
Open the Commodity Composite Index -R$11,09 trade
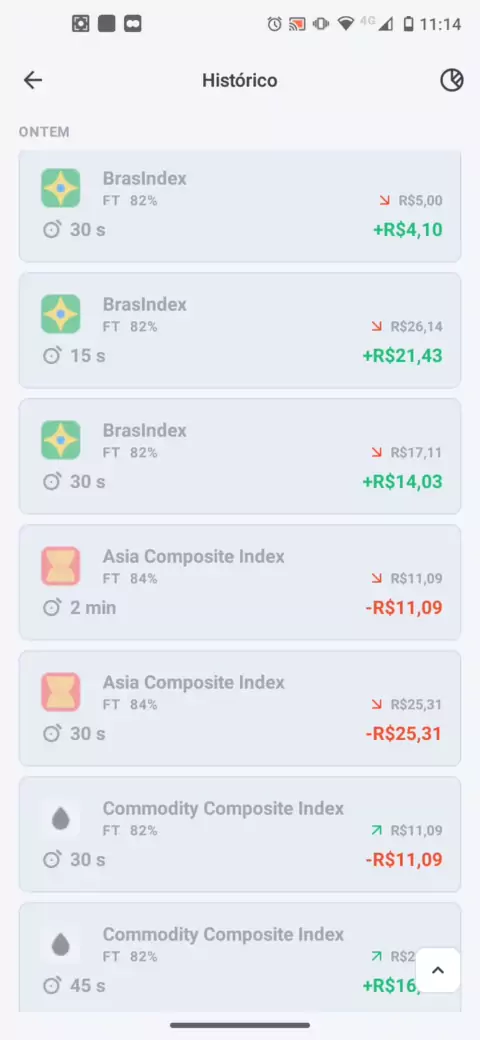pos(239,834)
